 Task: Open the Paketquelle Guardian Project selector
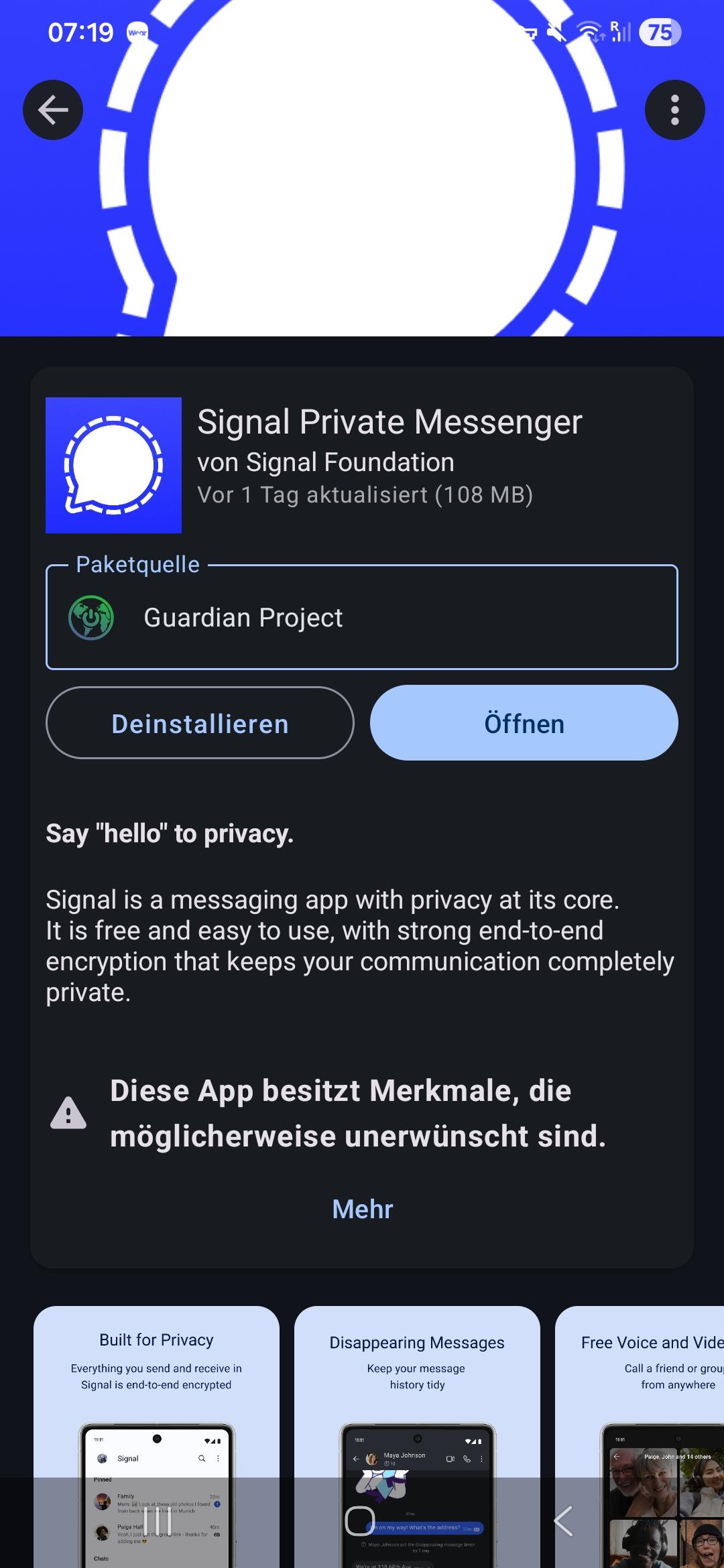pyautogui.click(x=362, y=617)
